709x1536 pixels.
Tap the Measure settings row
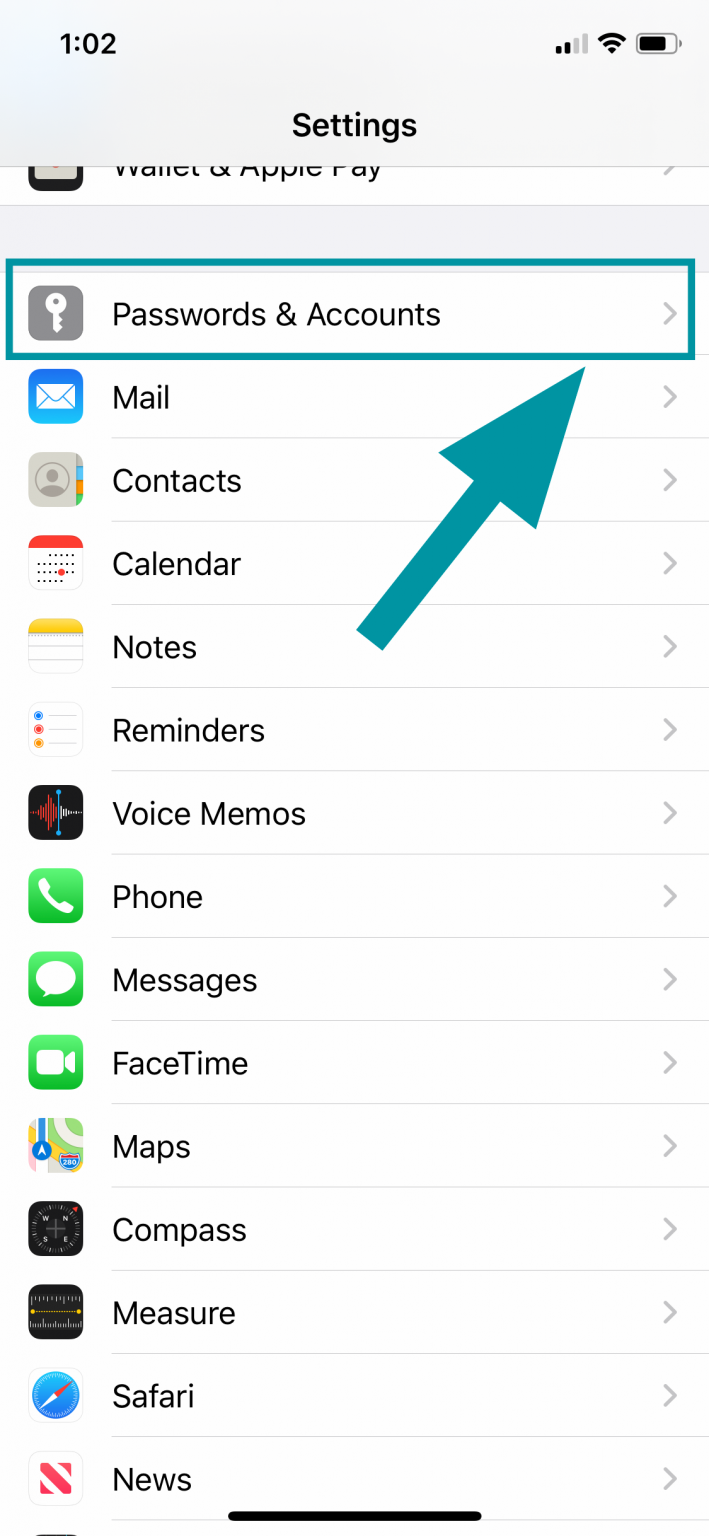(354, 1313)
